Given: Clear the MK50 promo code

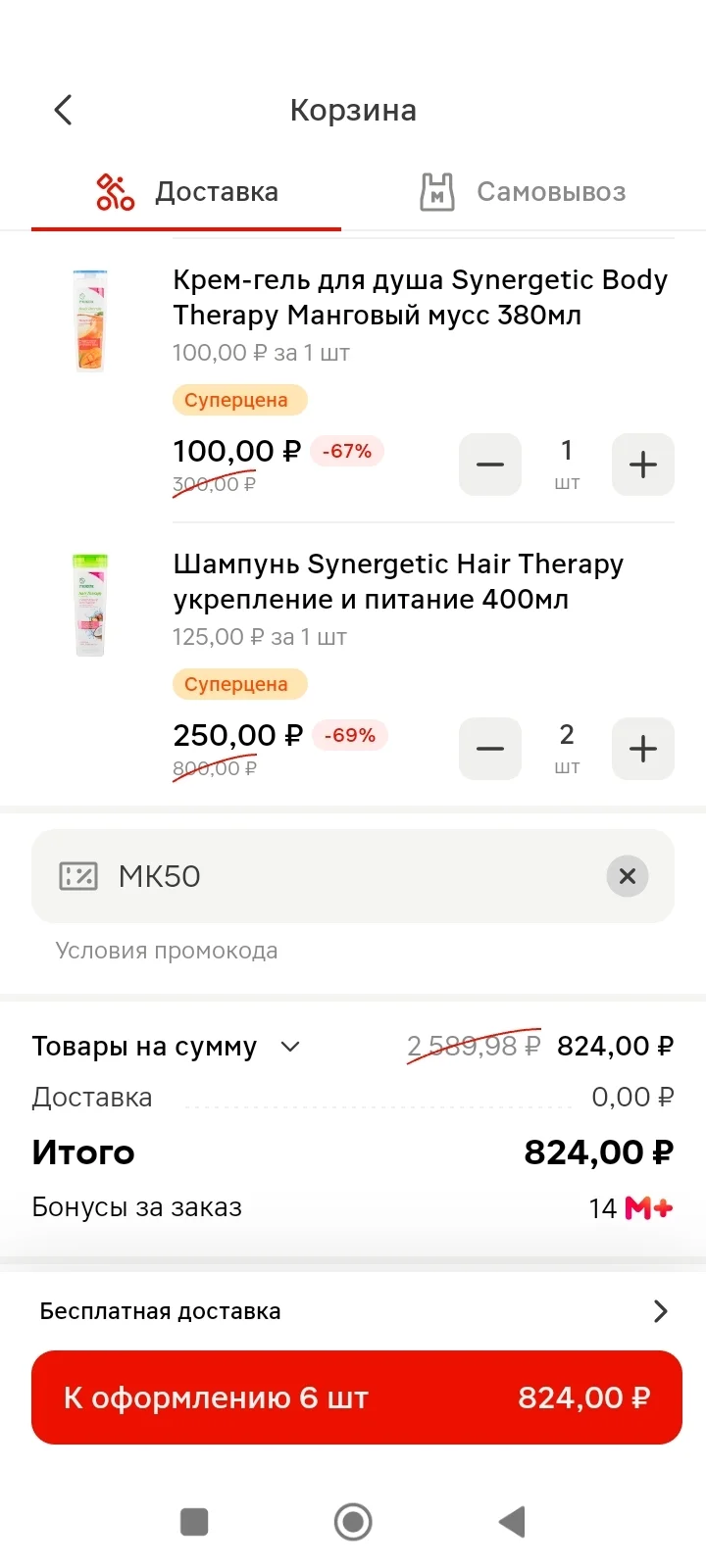Looking at the screenshot, I should click(x=628, y=876).
